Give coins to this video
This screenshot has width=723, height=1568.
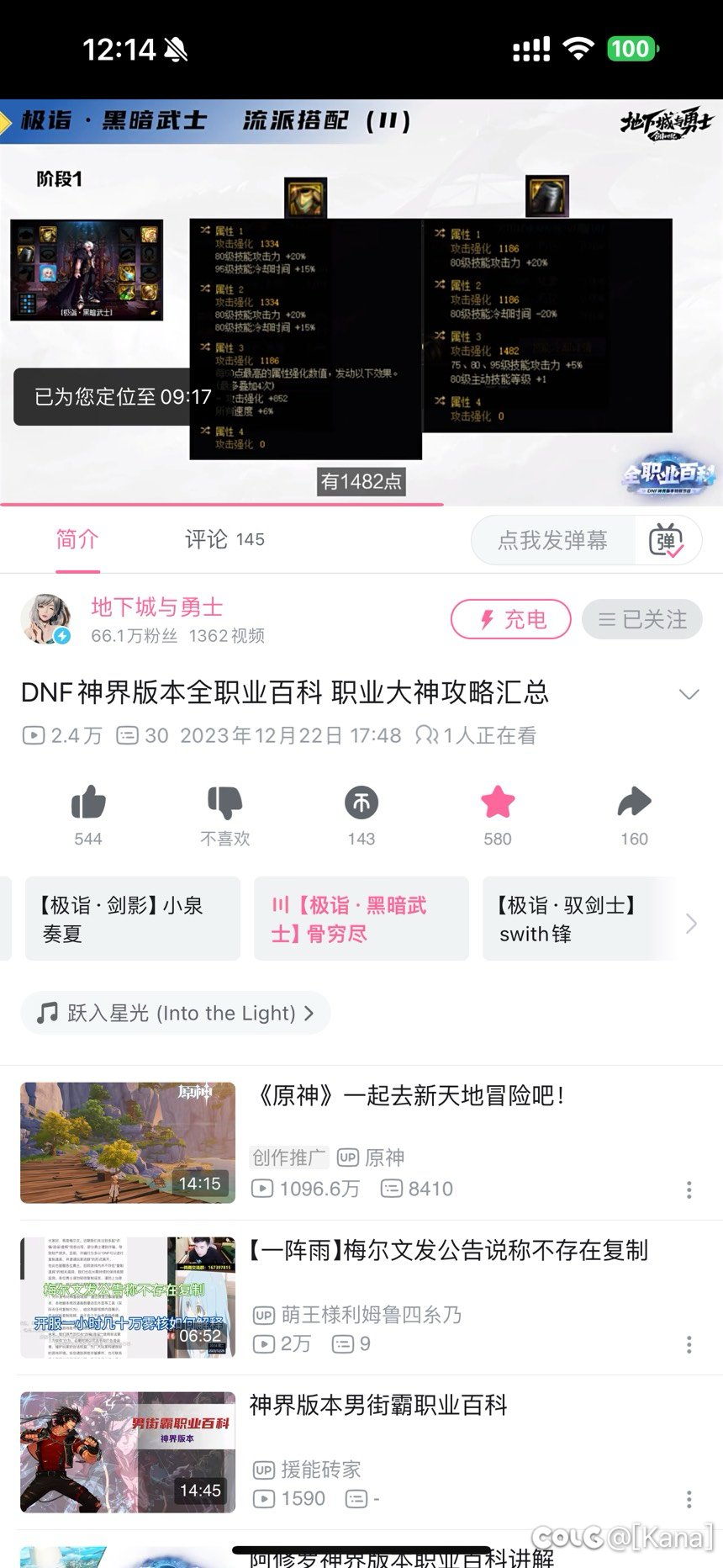tap(361, 814)
